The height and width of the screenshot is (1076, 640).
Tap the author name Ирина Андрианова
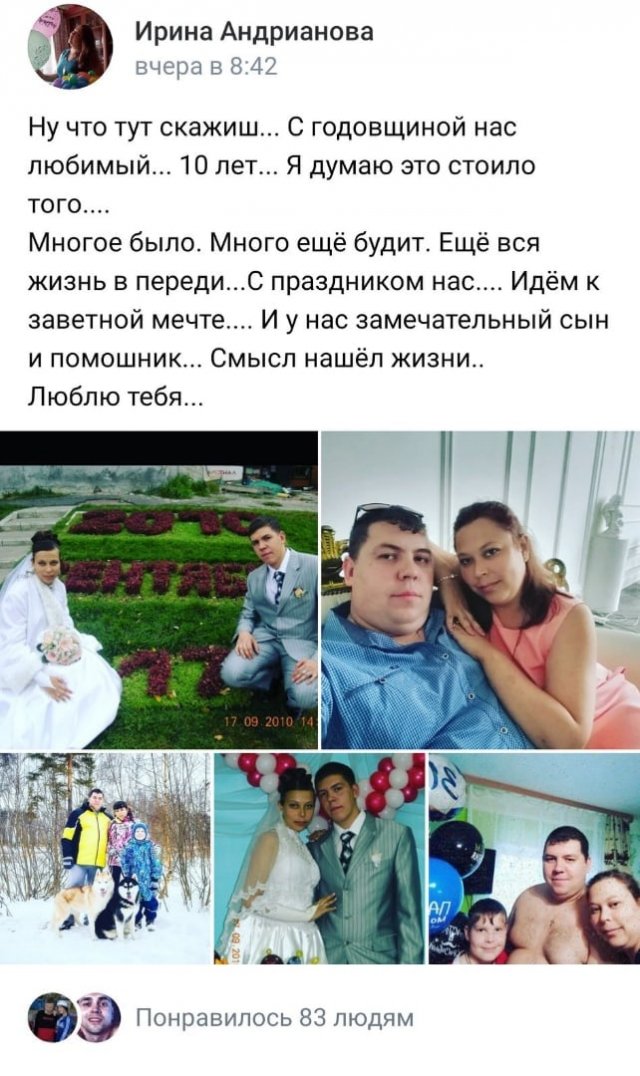(x=254, y=32)
